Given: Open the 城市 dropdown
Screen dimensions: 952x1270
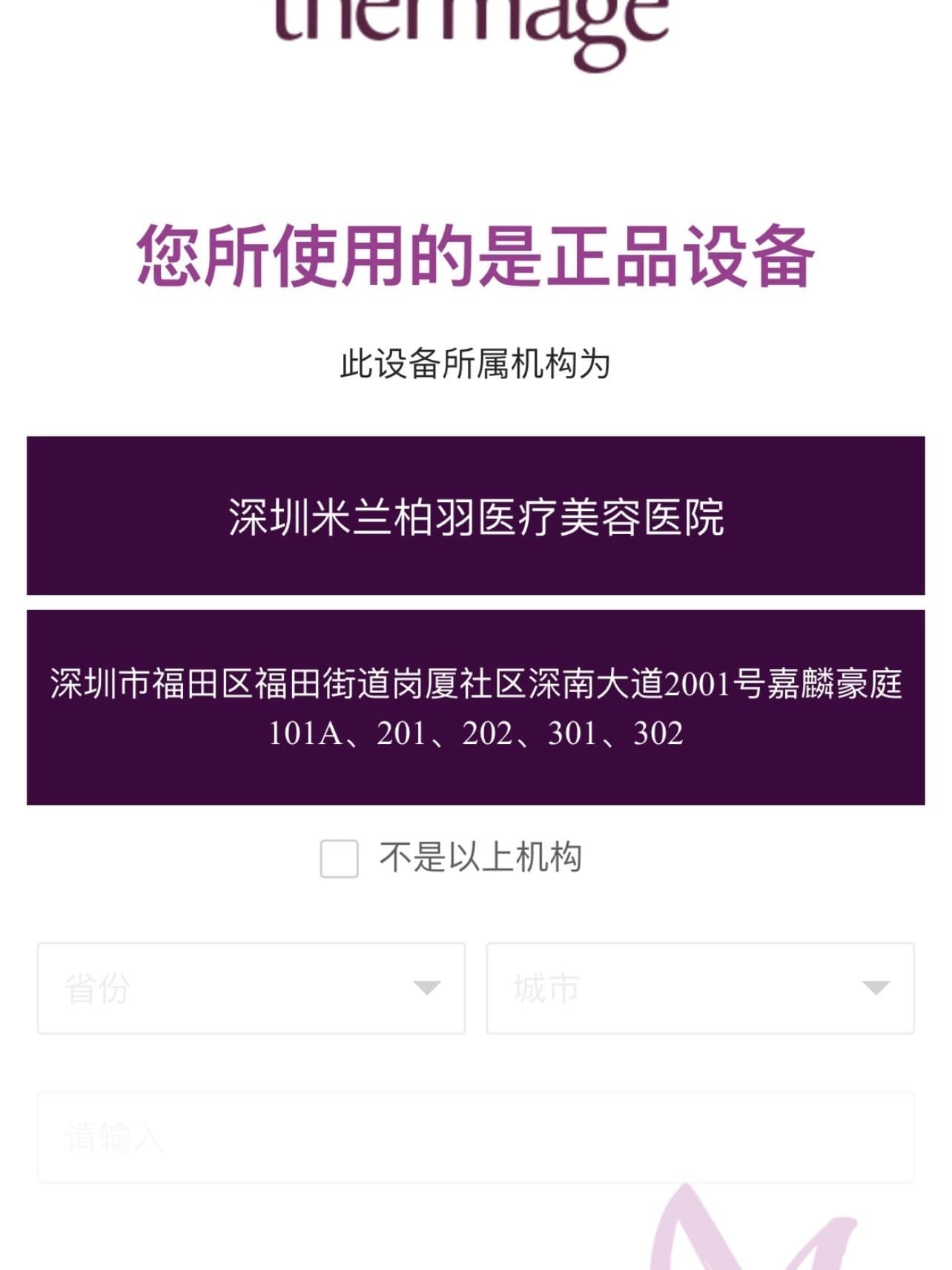Looking at the screenshot, I should pos(700,988).
